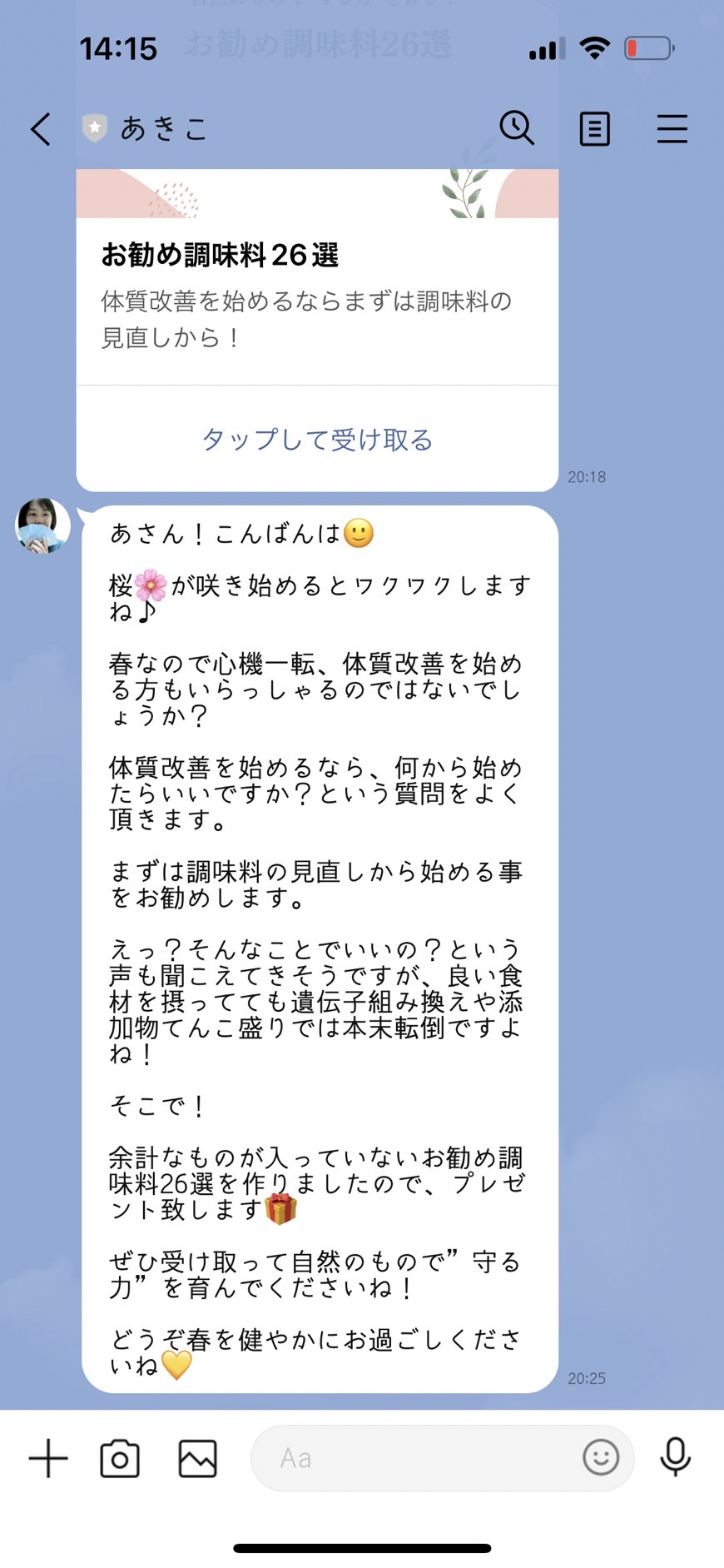Open the emoji and sticker picker

(601, 1457)
